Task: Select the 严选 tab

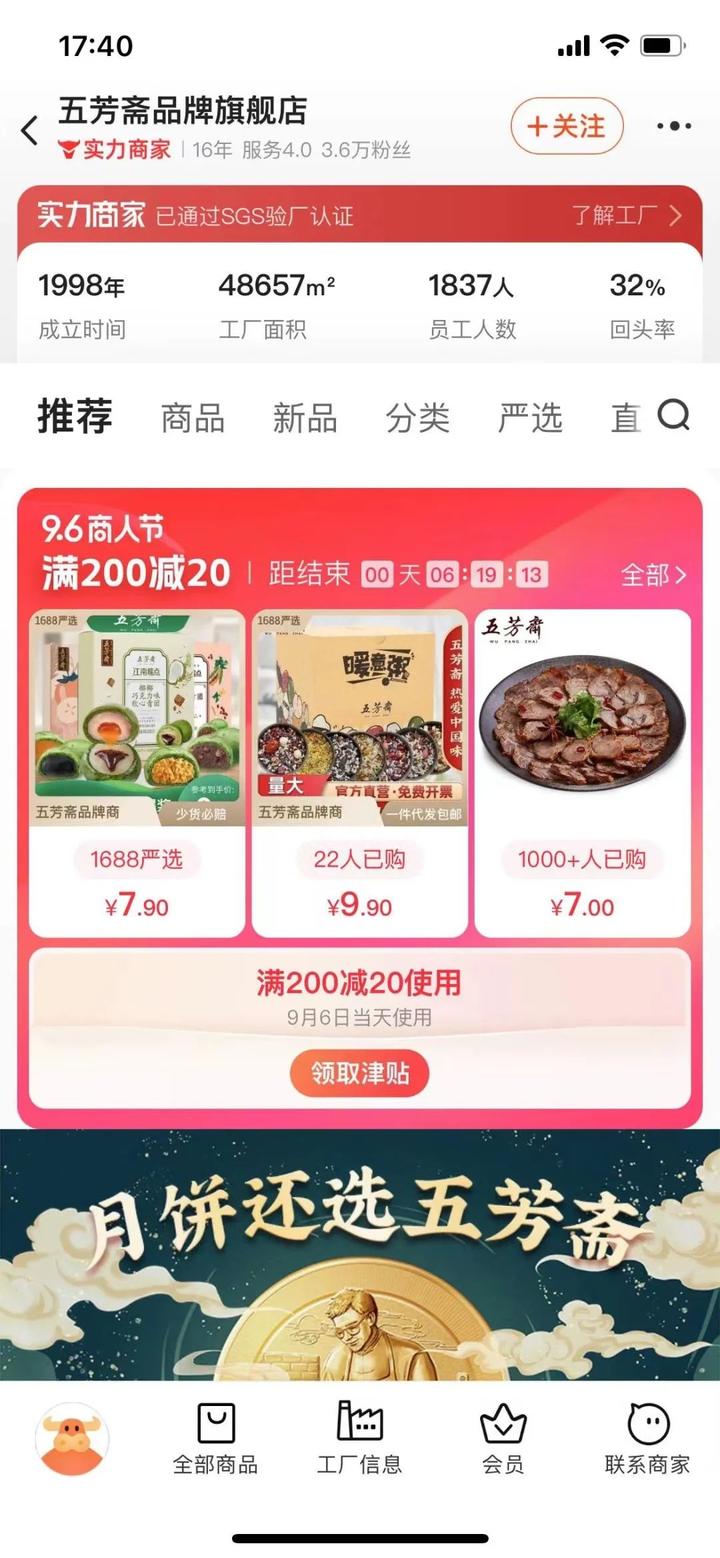Action: 530,418
